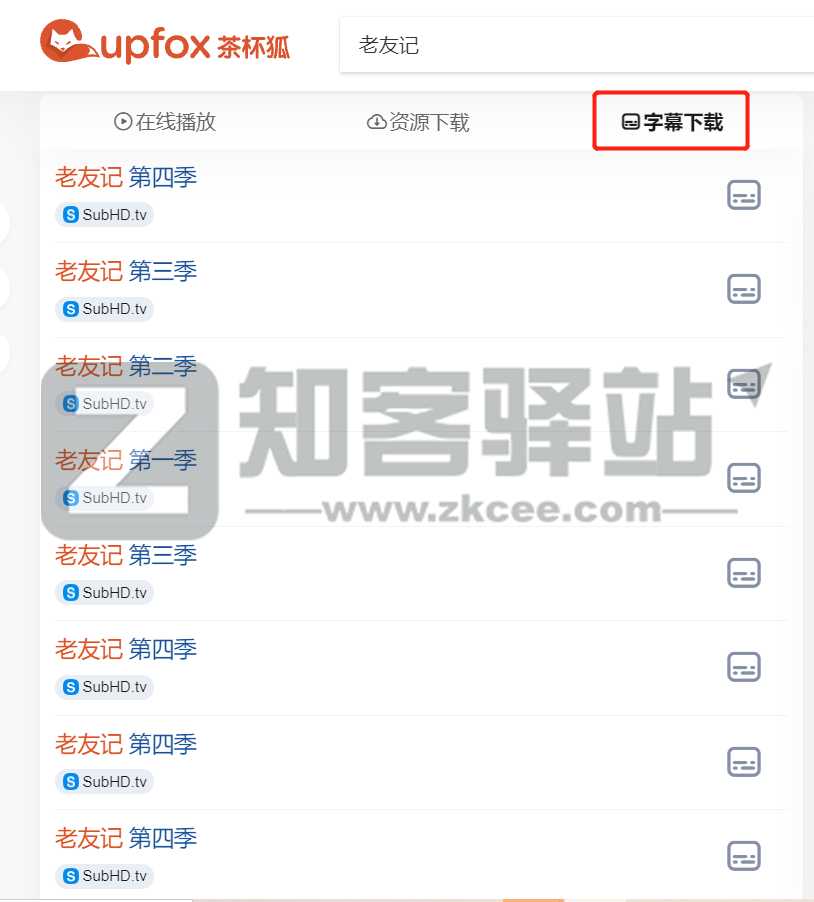Image resolution: width=814 pixels, height=902 pixels.
Task: Tap the subtitle icon beside 老友记 第一季
Action: pos(743,478)
